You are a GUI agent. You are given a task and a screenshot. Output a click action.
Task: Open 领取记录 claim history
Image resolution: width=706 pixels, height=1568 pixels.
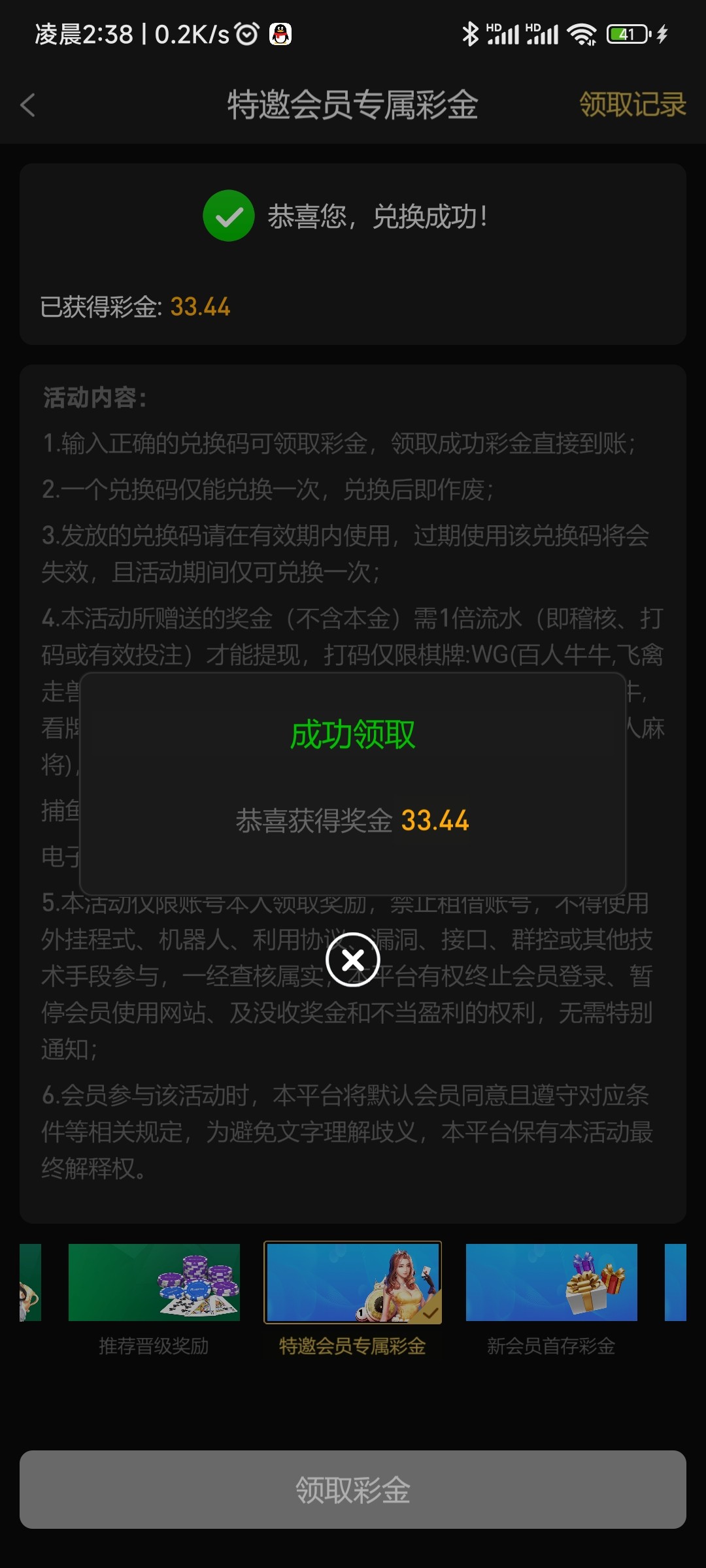(632, 105)
